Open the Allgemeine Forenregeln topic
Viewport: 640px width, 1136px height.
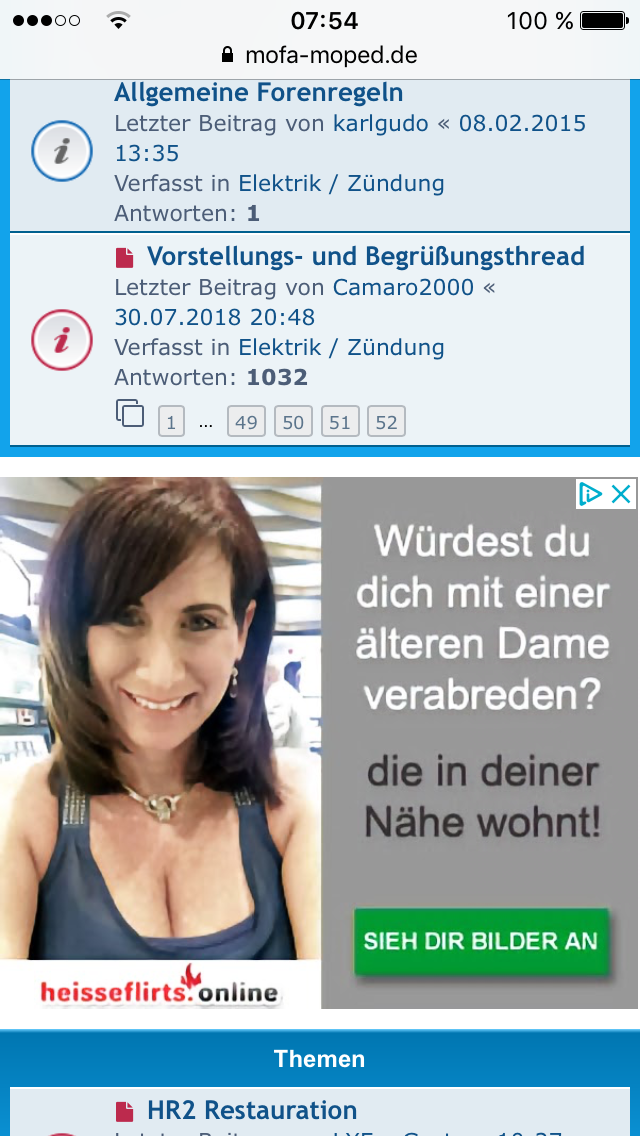tap(258, 93)
